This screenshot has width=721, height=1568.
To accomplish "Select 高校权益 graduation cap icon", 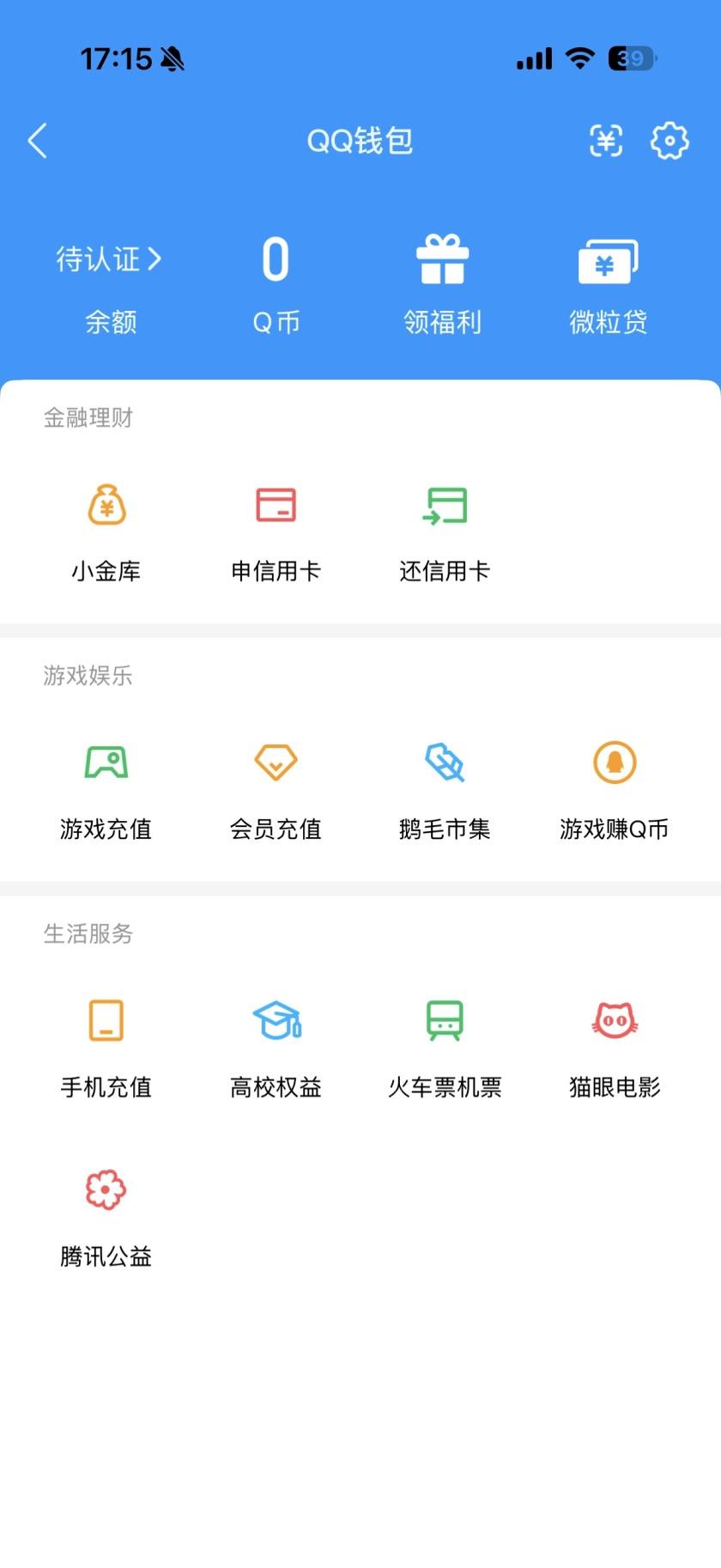I will click(276, 1020).
